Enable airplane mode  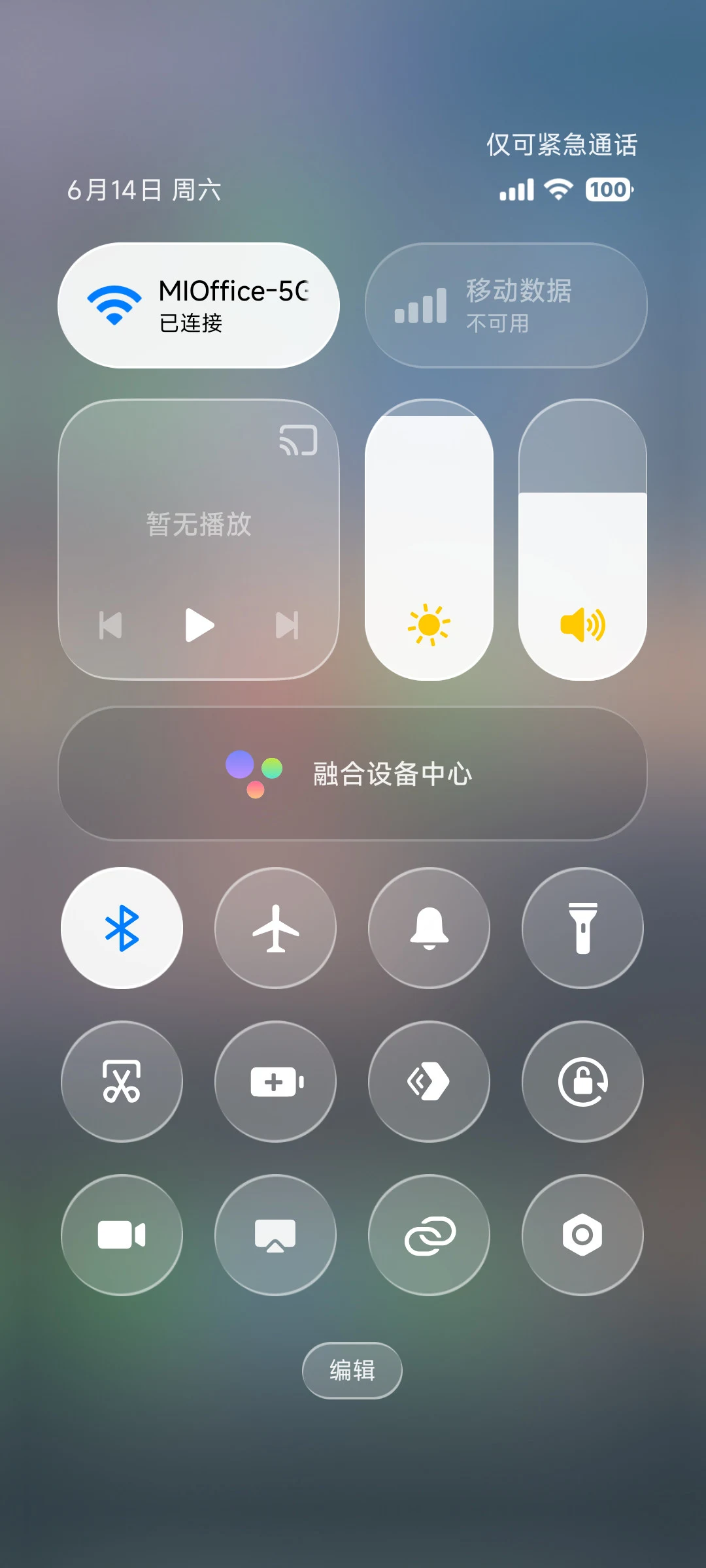click(x=275, y=928)
